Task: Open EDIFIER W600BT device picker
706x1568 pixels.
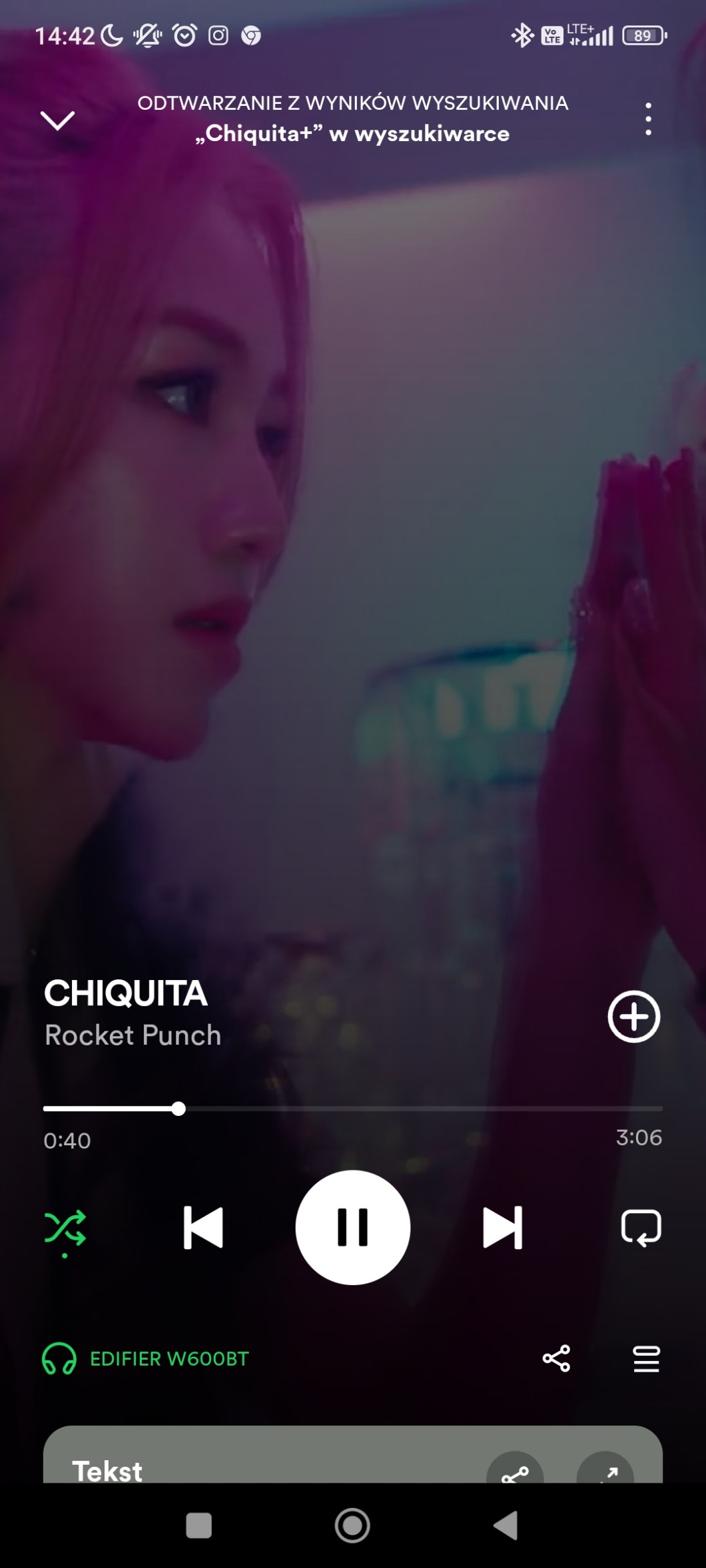Action: [146, 1359]
